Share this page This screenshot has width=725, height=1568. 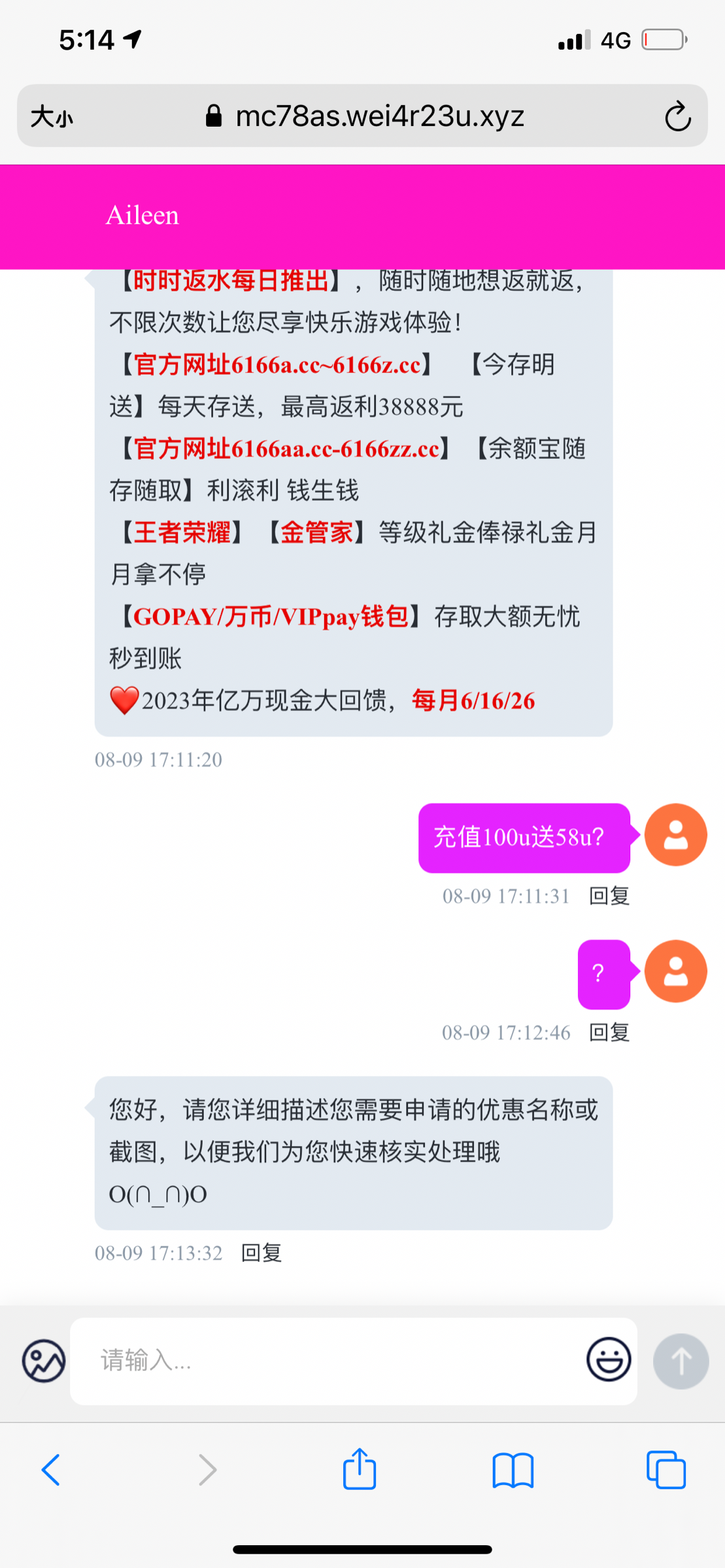pos(360,1470)
